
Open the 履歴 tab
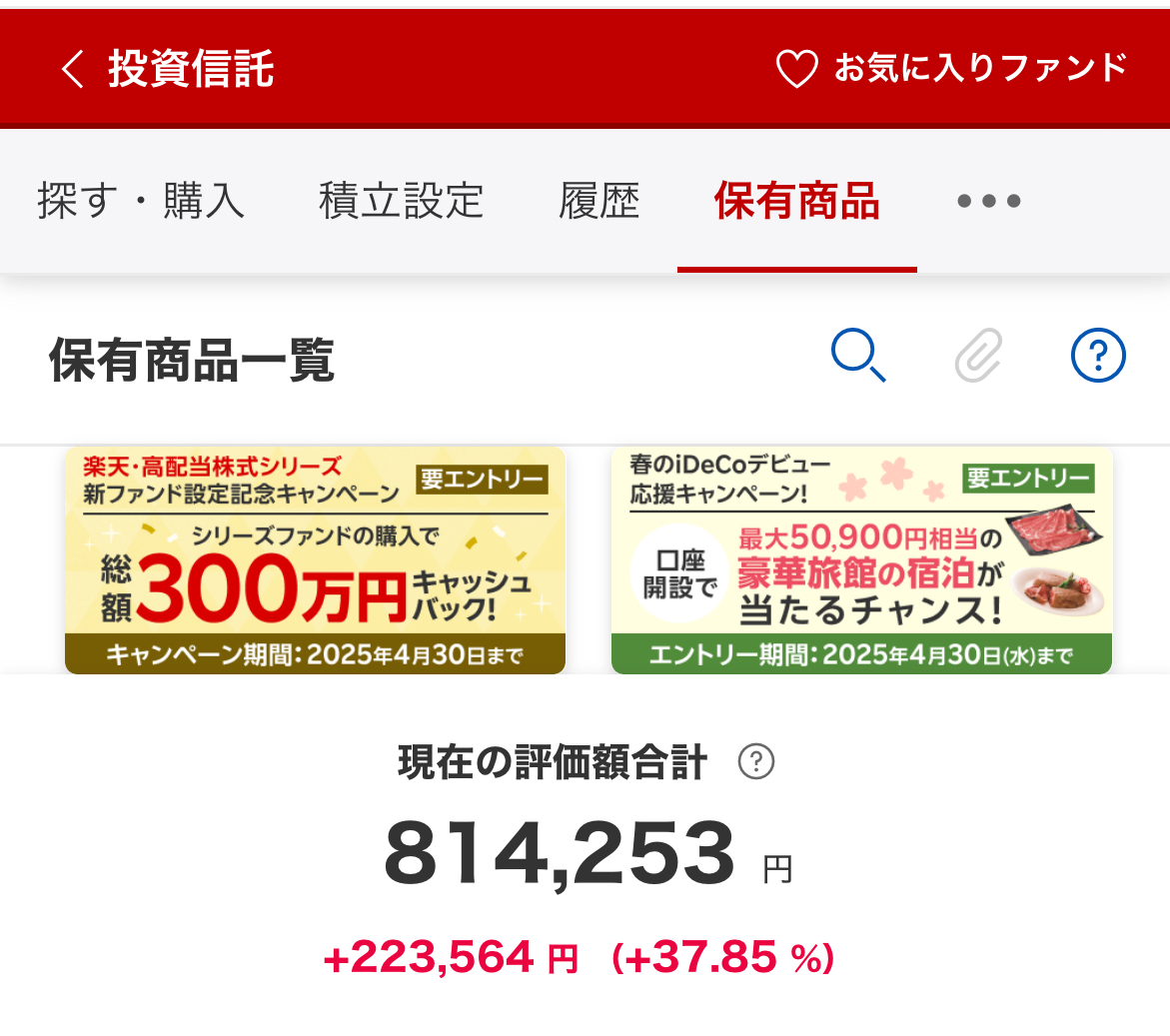(x=598, y=201)
